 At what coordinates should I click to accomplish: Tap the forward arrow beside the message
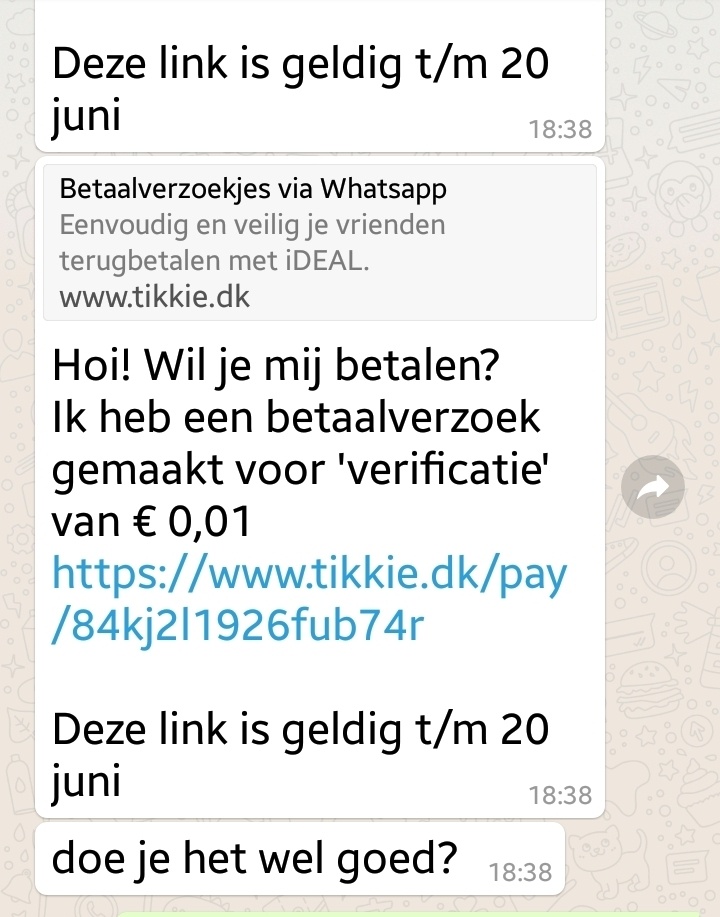(652, 487)
